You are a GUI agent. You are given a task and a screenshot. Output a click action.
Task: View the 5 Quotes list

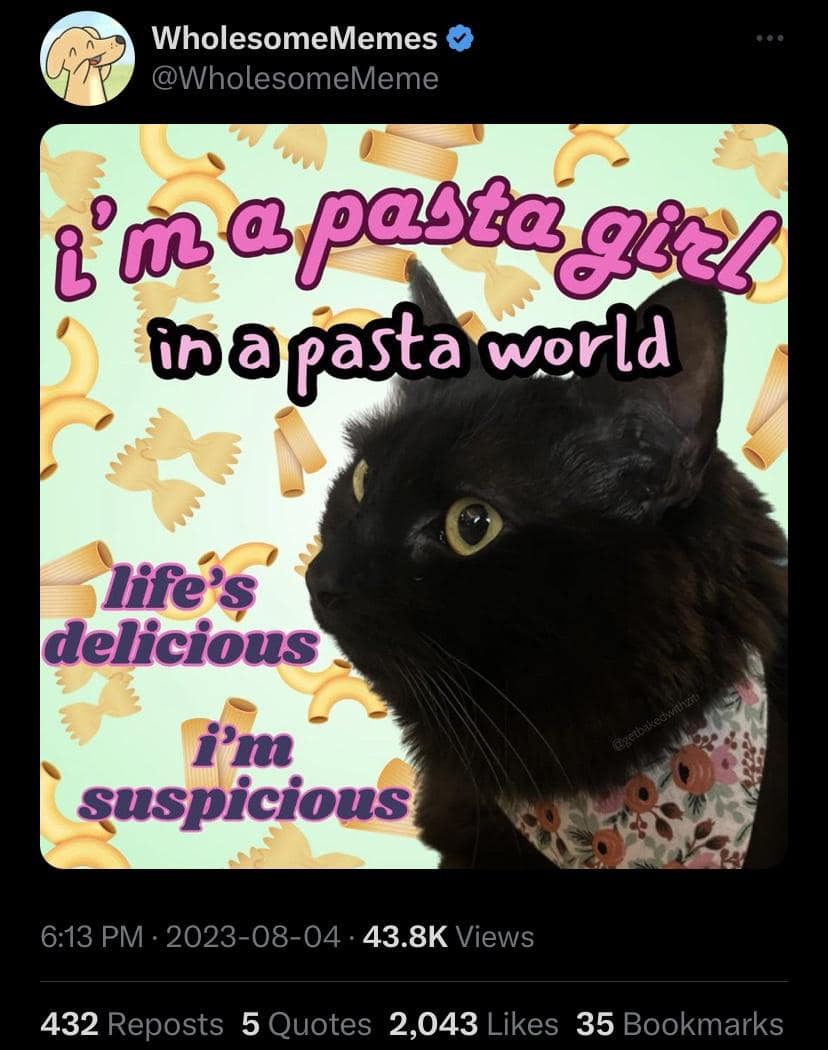tap(306, 1023)
